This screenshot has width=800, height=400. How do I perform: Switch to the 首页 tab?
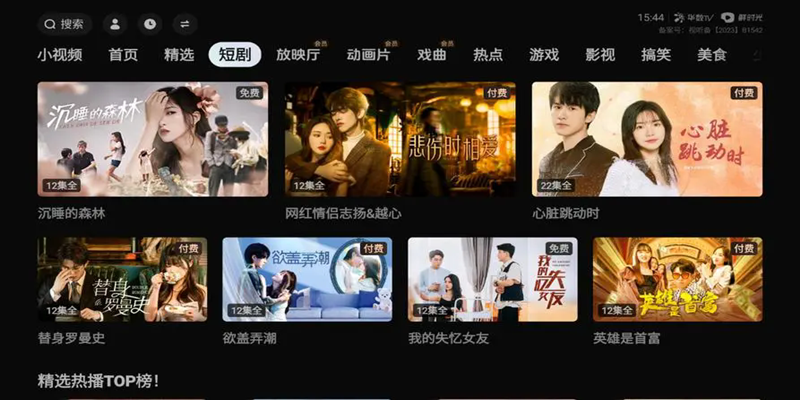point(123,55)
